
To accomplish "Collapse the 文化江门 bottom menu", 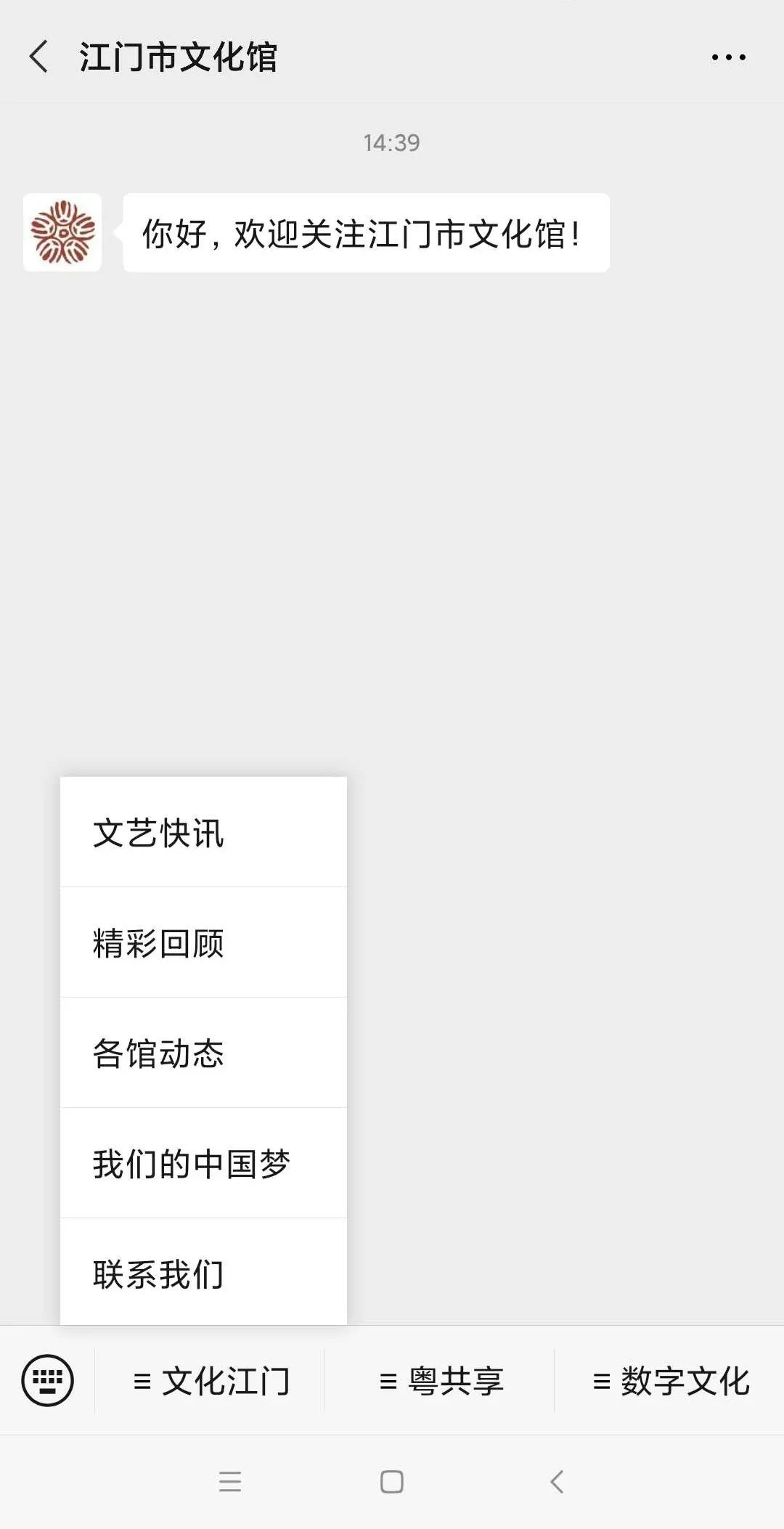I will 210,1380.
